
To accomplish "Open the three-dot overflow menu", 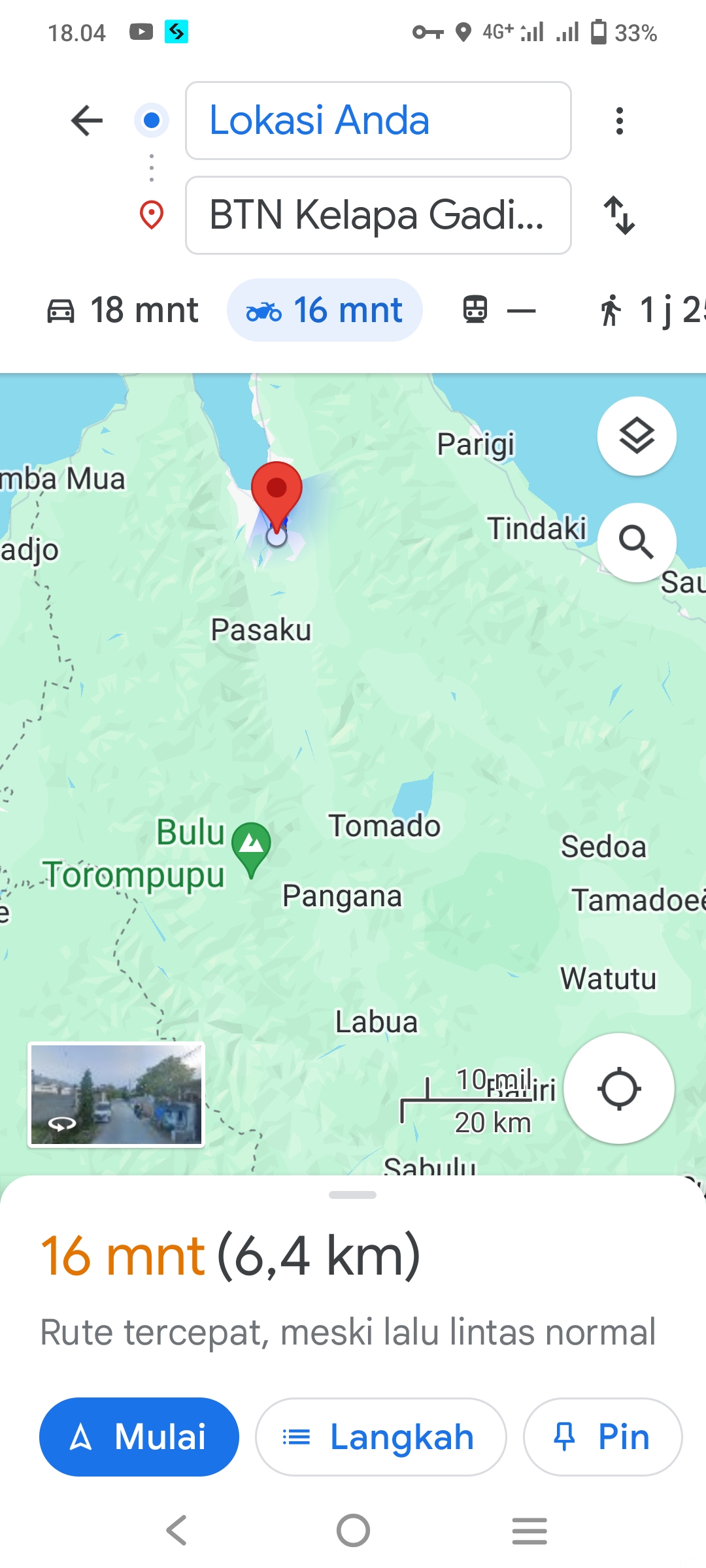I will coord(620,121).
